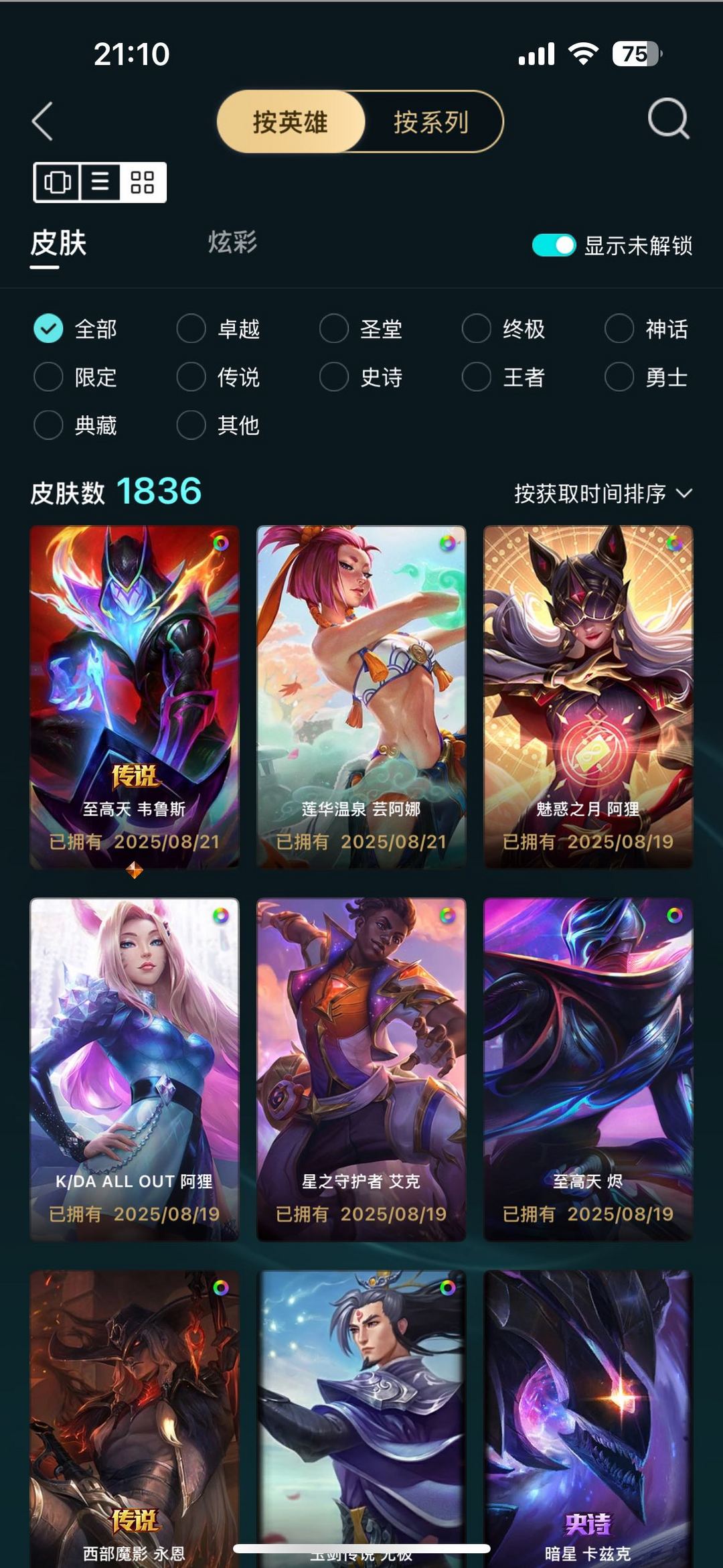
Task: Turn off the 显示未解锁 switch
Action: [554, 245]
